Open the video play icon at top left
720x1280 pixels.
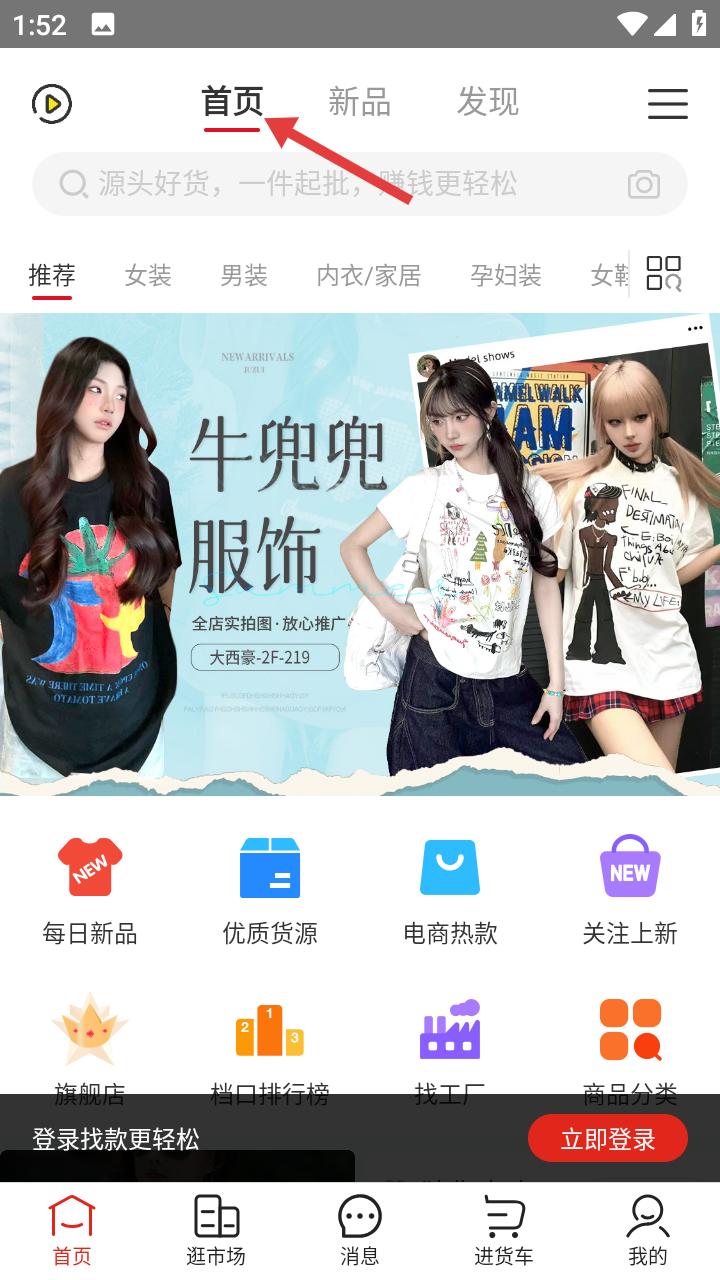52,103
